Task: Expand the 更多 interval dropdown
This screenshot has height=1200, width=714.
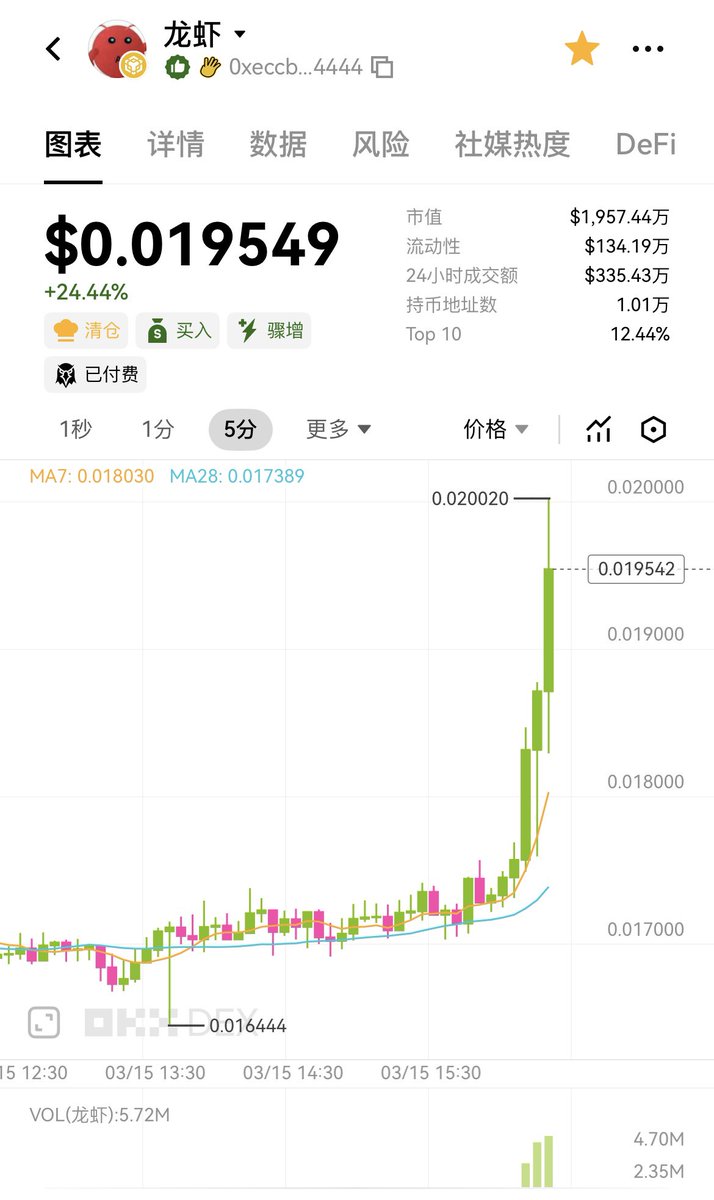Action: point(338,430)
